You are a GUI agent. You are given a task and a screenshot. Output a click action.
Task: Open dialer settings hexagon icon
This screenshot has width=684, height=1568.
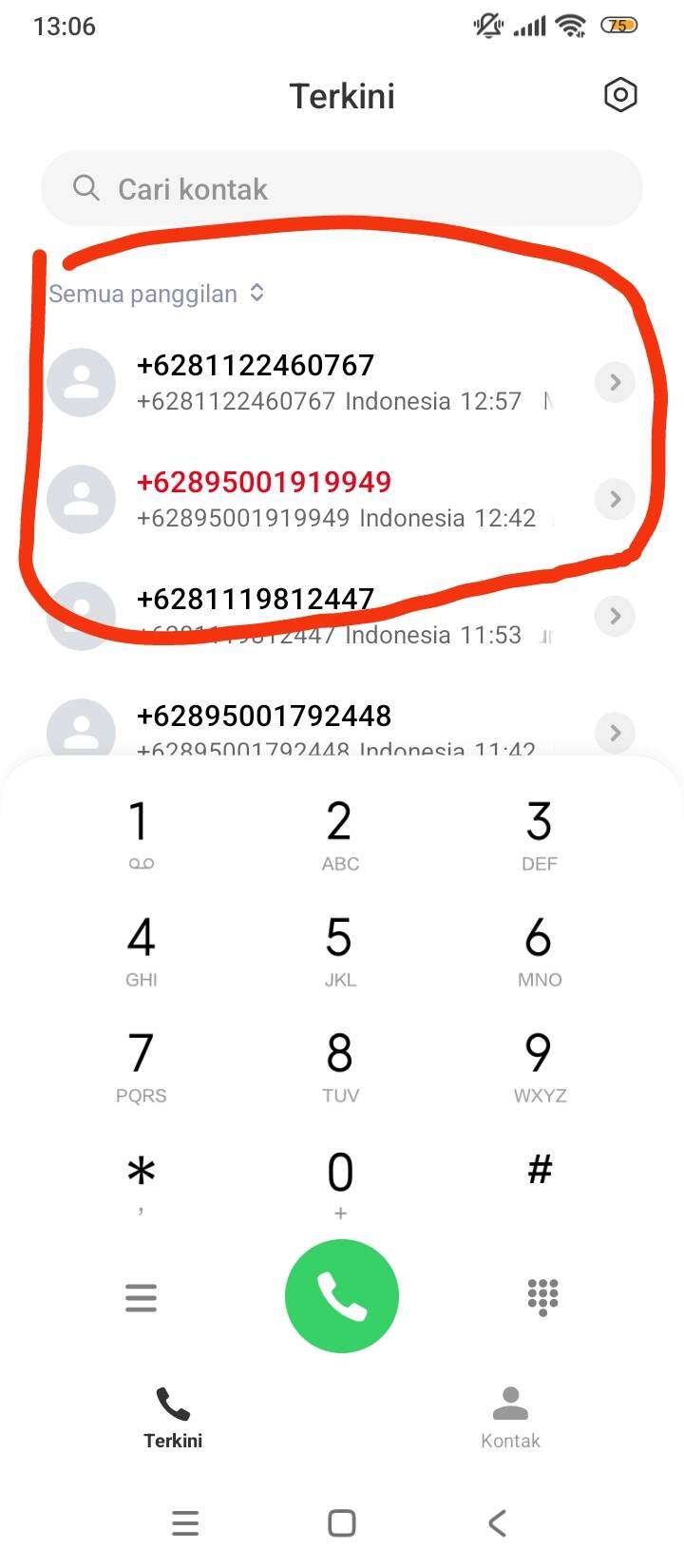[x=620, y=95]
